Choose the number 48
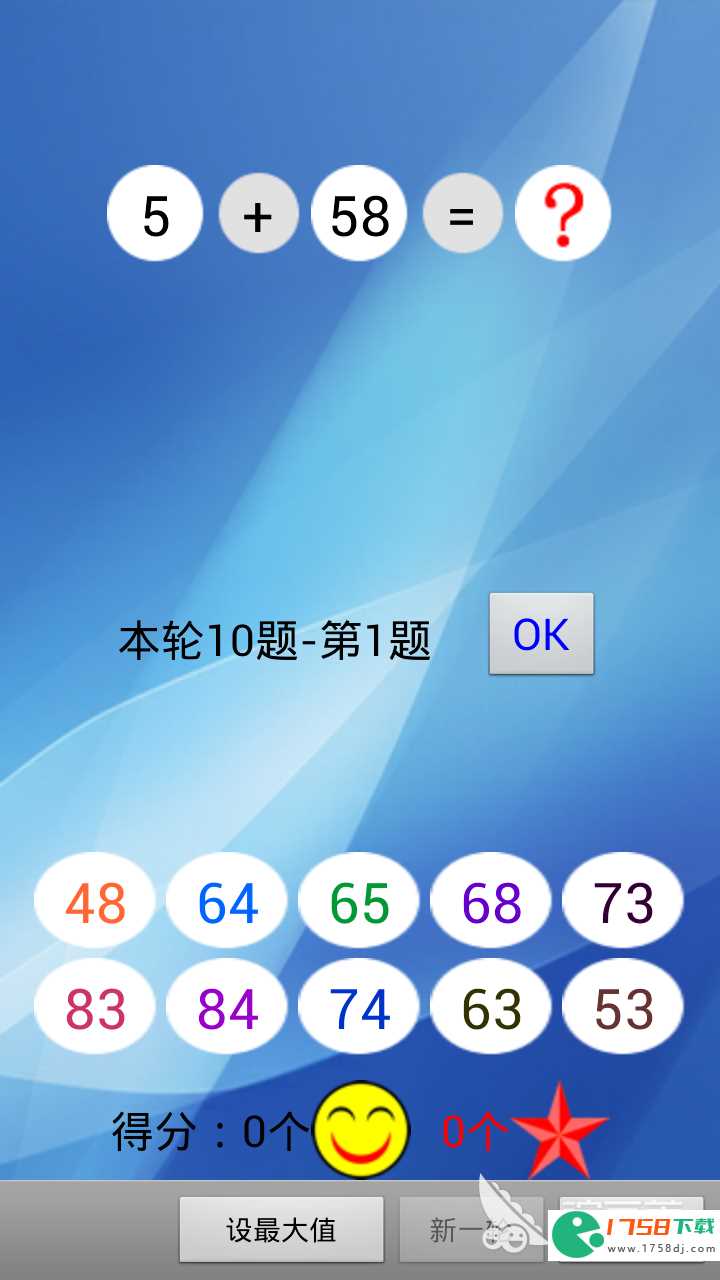Image resolution: width=720 pixels, height=1280 pixels. pos(95,902)
